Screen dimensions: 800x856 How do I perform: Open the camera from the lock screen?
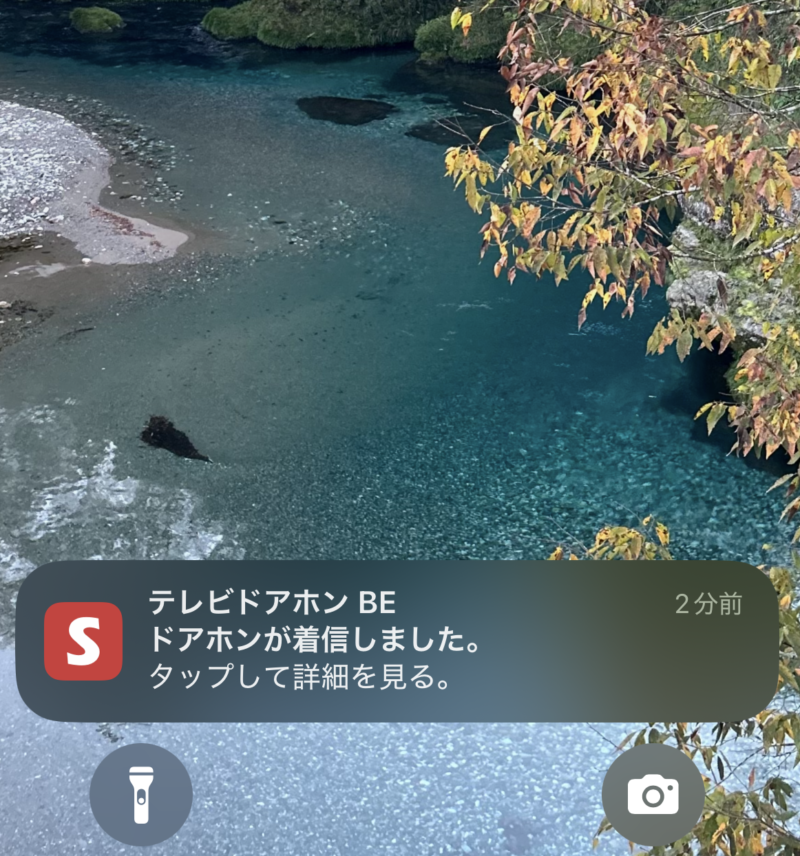click(653, 795)
